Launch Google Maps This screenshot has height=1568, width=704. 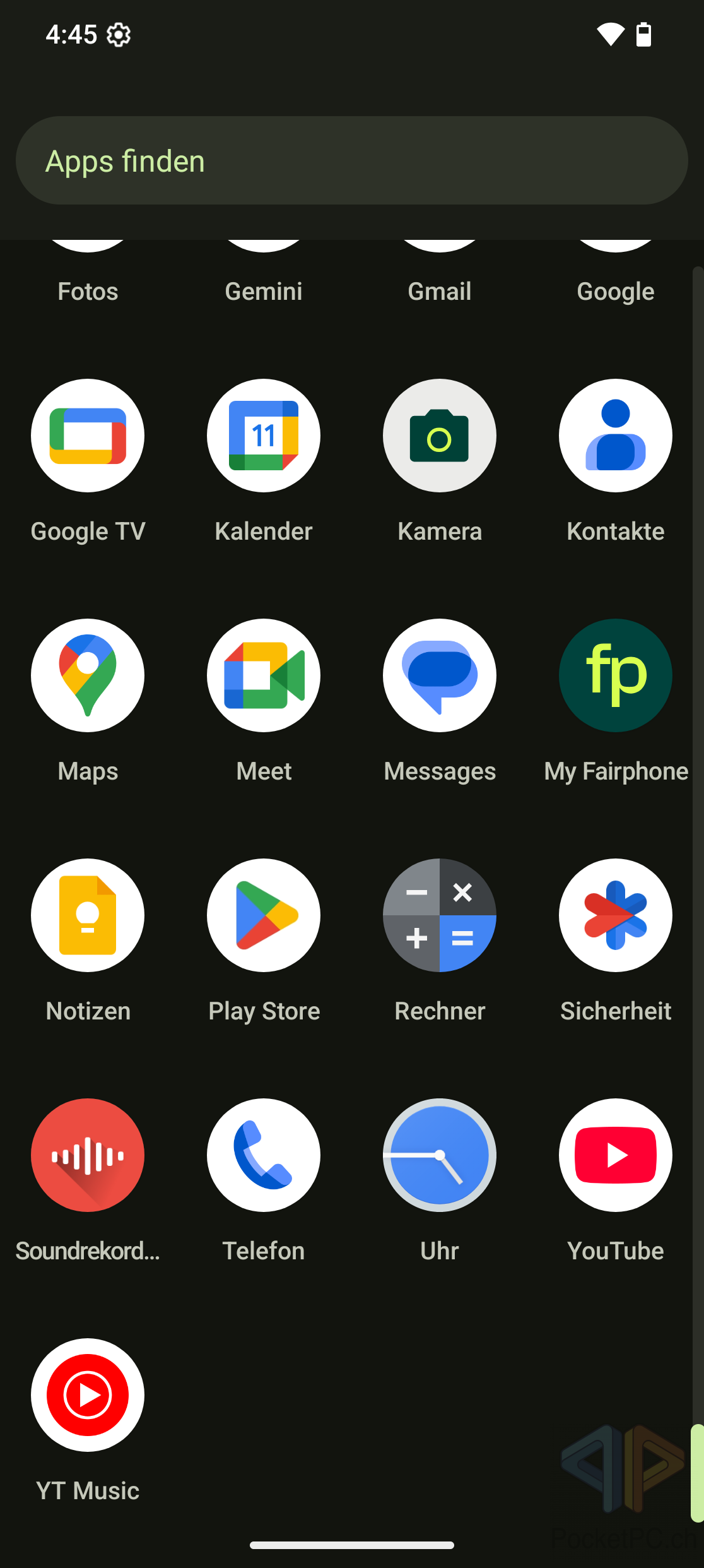click(88, 675)
